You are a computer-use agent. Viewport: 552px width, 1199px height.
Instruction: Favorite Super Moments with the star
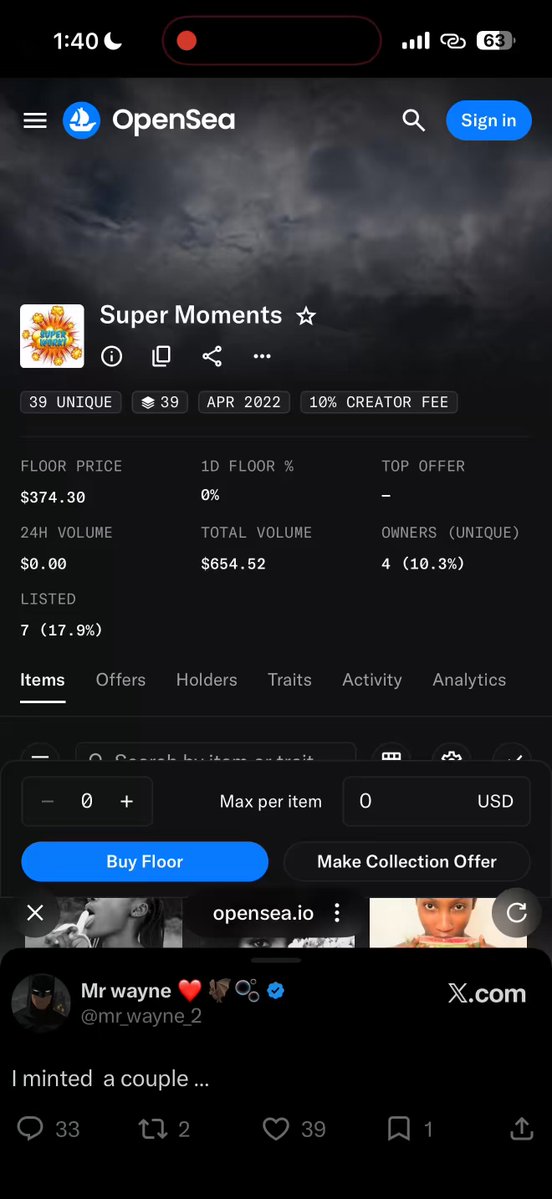(x=306, y=316)
